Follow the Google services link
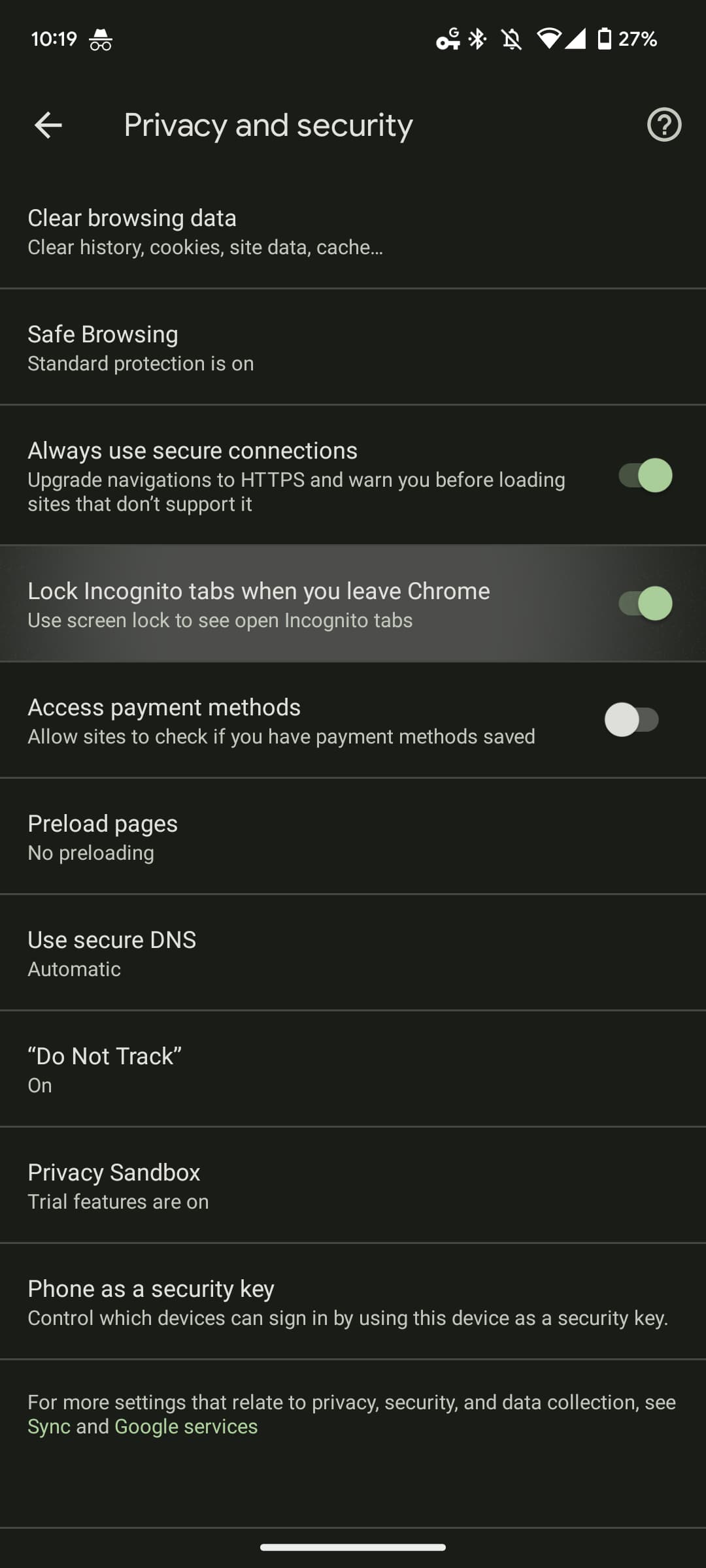Image resolution: width=706 pixels, height=1568 pixels. (x=186, y=1426)
